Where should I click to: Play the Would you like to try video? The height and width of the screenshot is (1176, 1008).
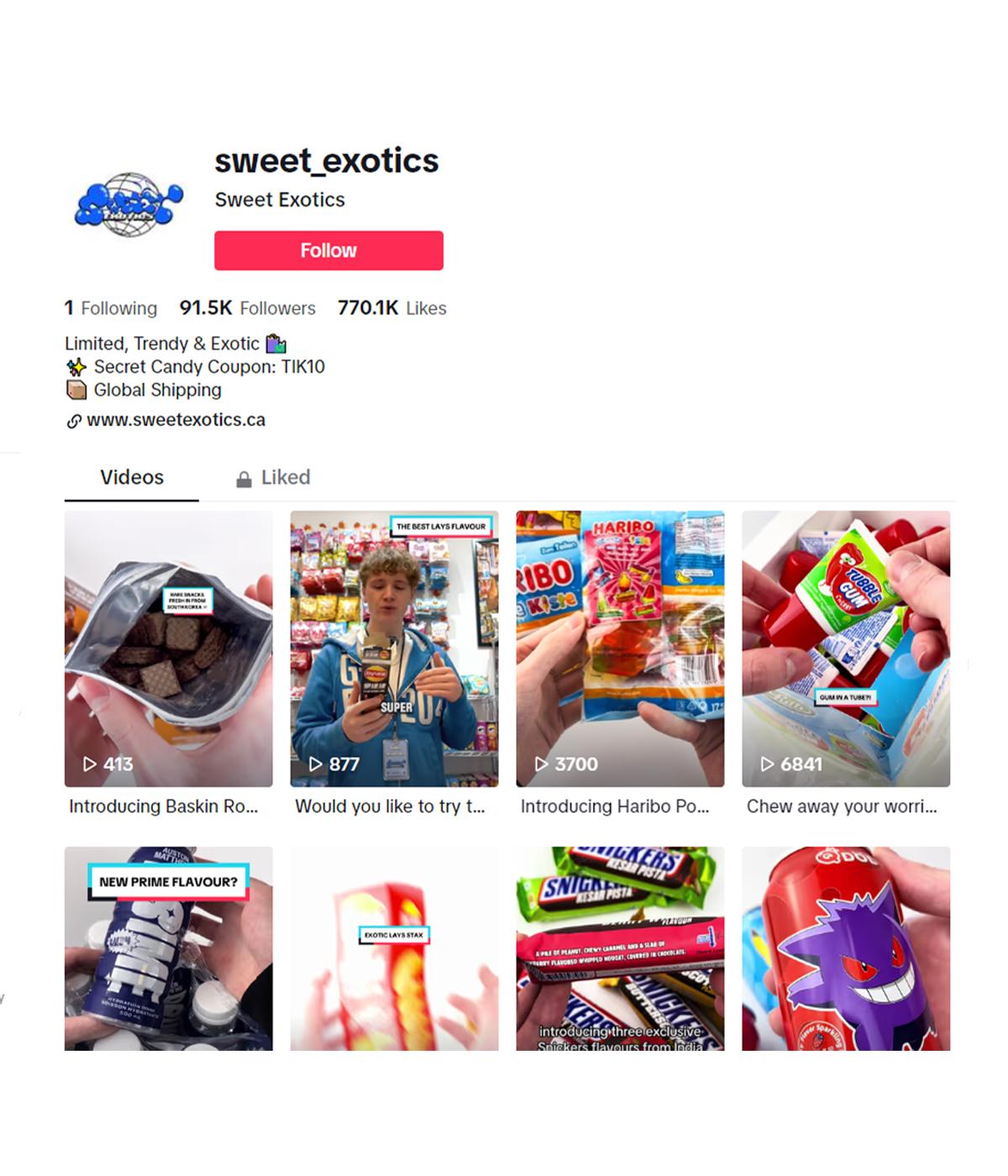click(394, 648)
